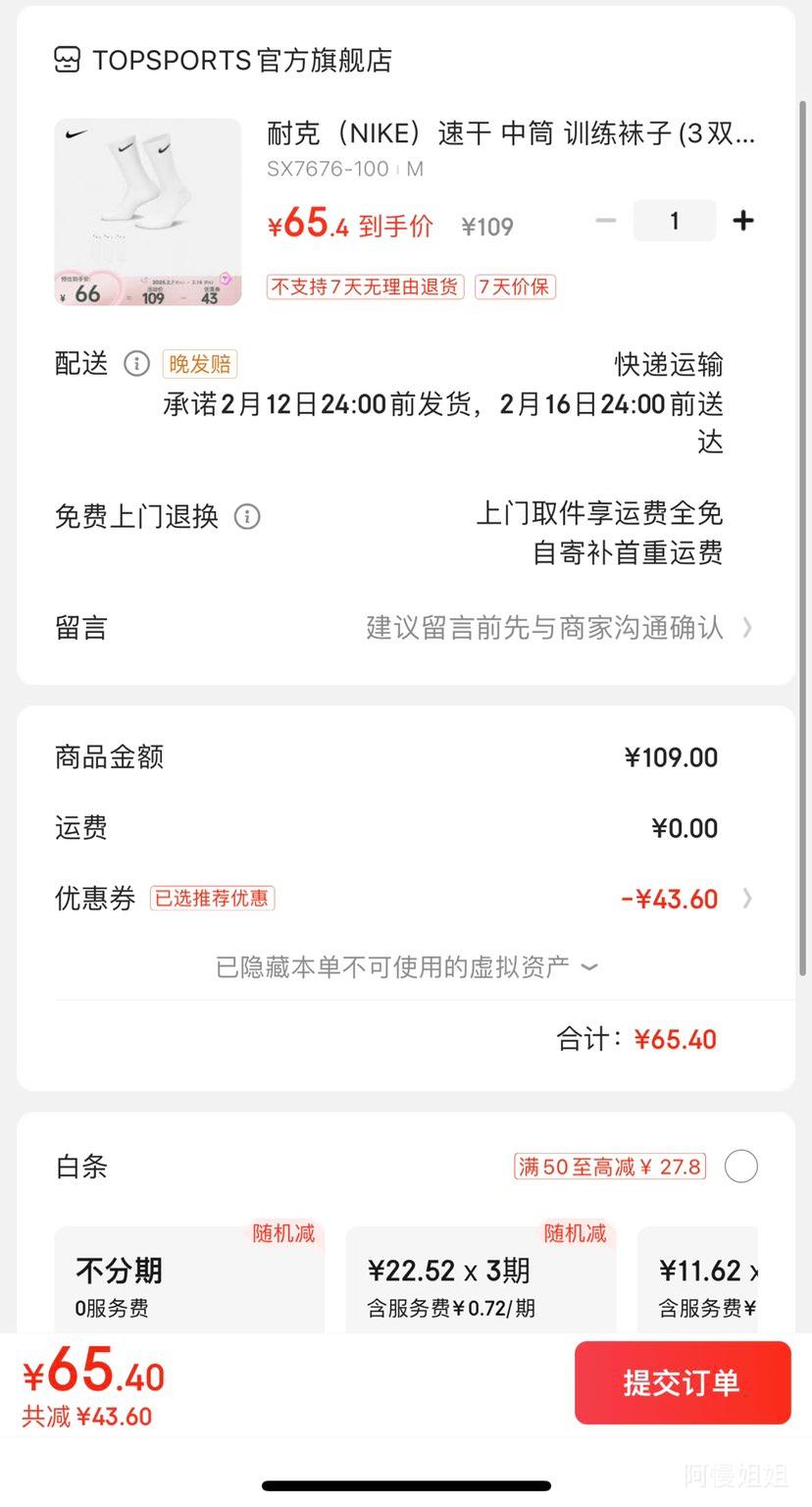View 配送 info icon details
This screenshot has height=1507, width=812.
click(136, 364)
